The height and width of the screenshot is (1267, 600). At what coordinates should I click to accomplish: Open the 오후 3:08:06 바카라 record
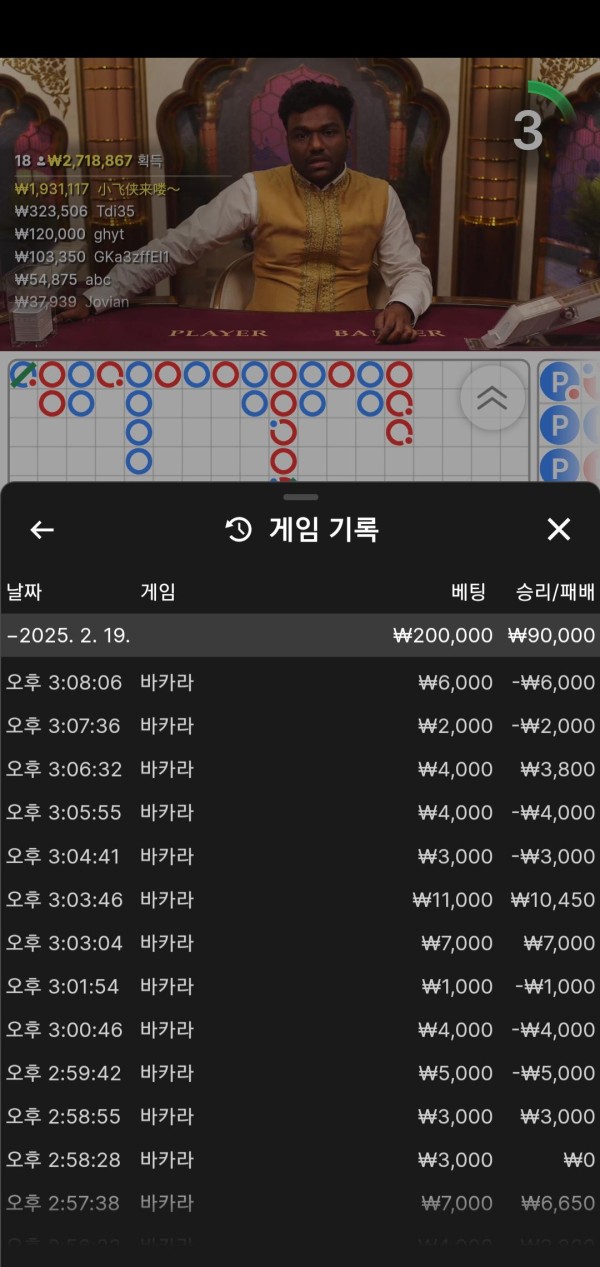coord(300,682)
